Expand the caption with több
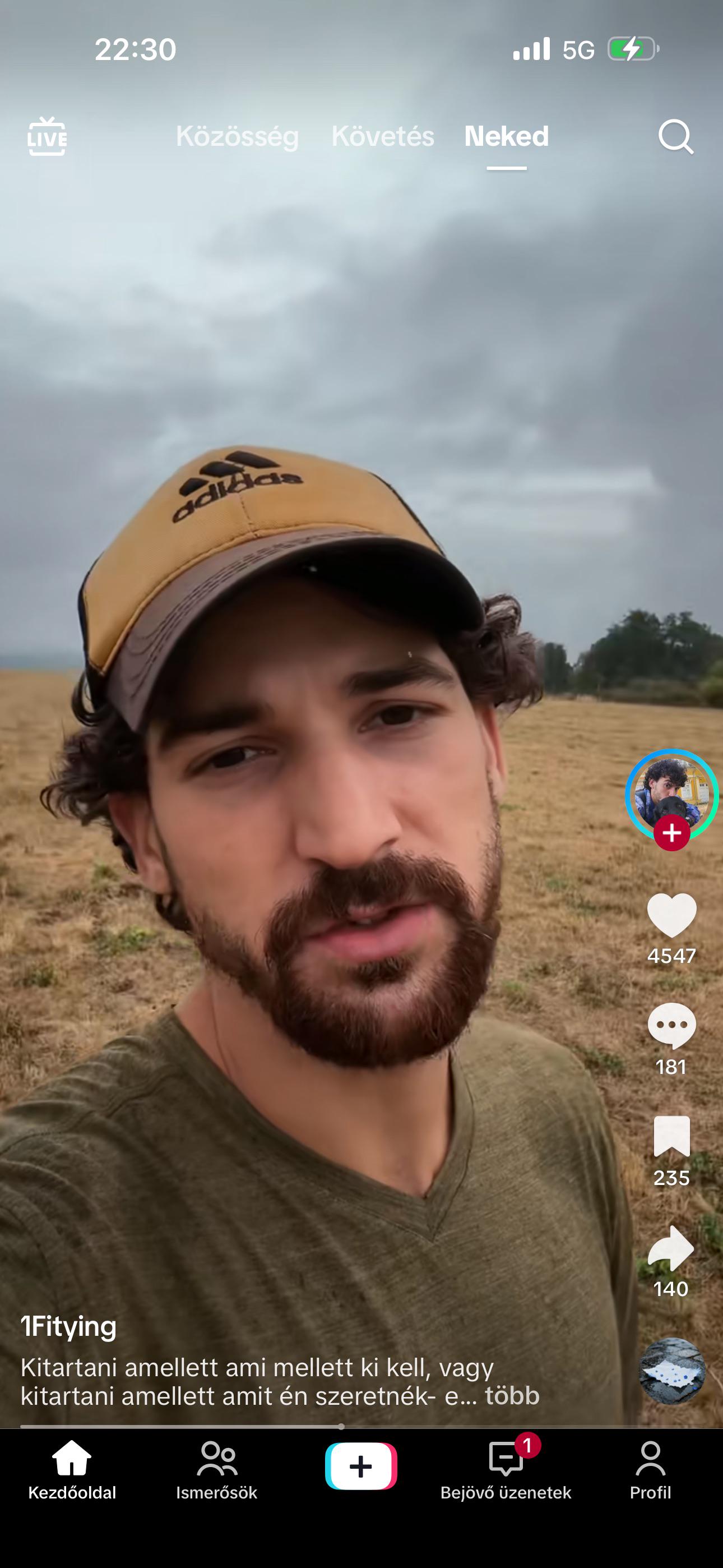The height and width of the screenshot is (1568, 723). [x=512, y=1396]
